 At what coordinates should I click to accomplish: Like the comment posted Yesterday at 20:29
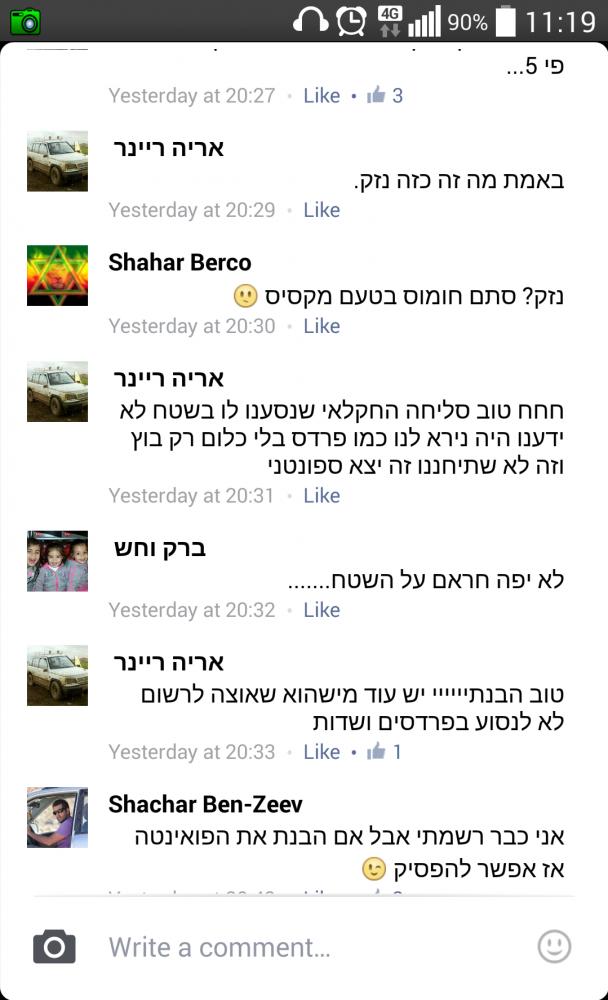pos(321,210)
